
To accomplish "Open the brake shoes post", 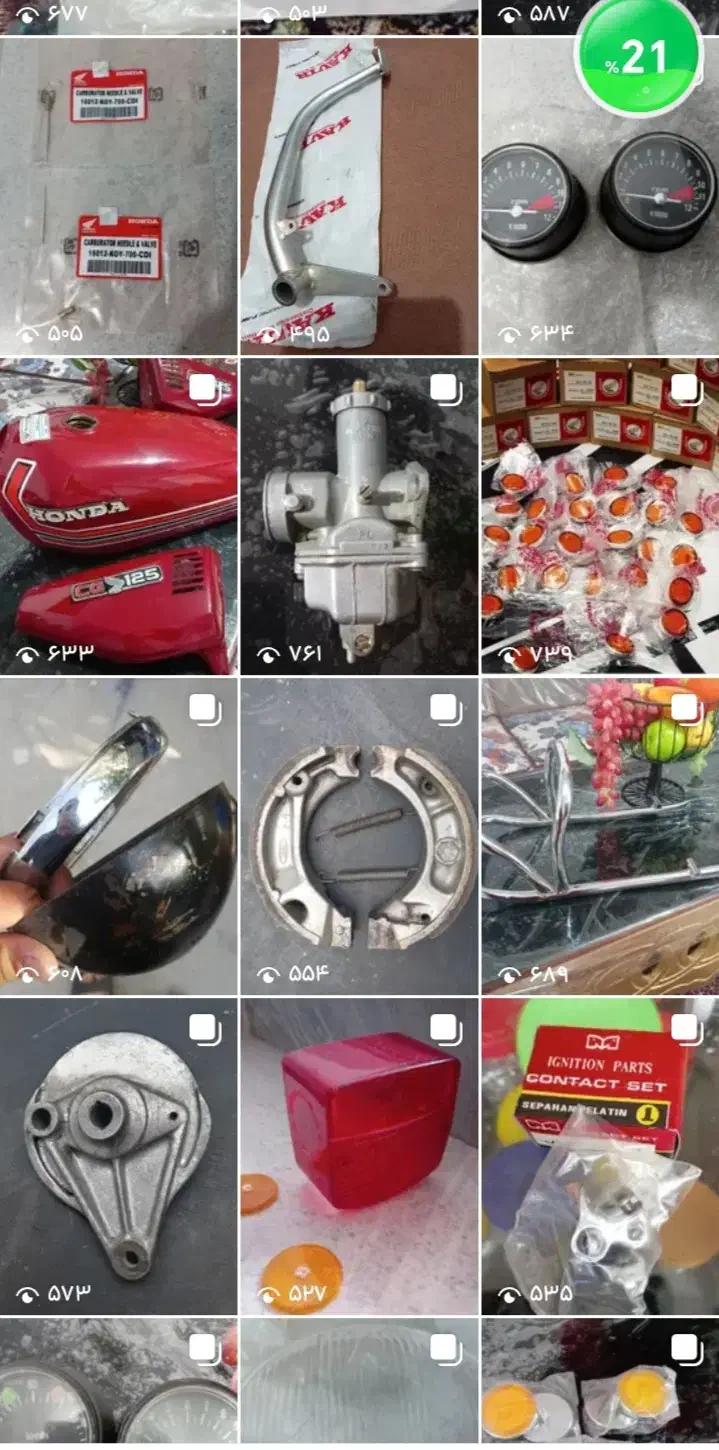I will [x=359, y=836].
